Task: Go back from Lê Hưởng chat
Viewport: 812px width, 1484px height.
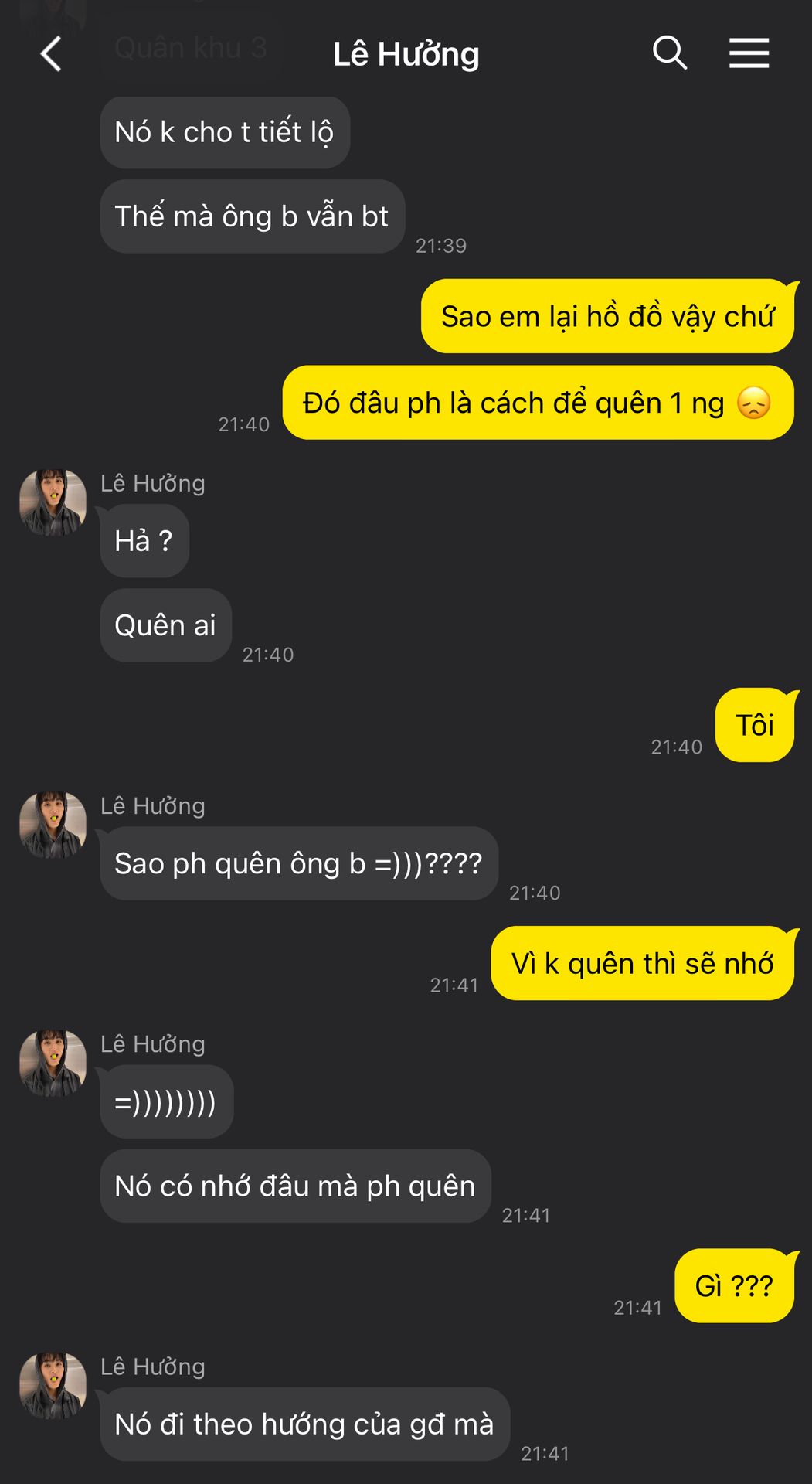Action: coord(51,54)
